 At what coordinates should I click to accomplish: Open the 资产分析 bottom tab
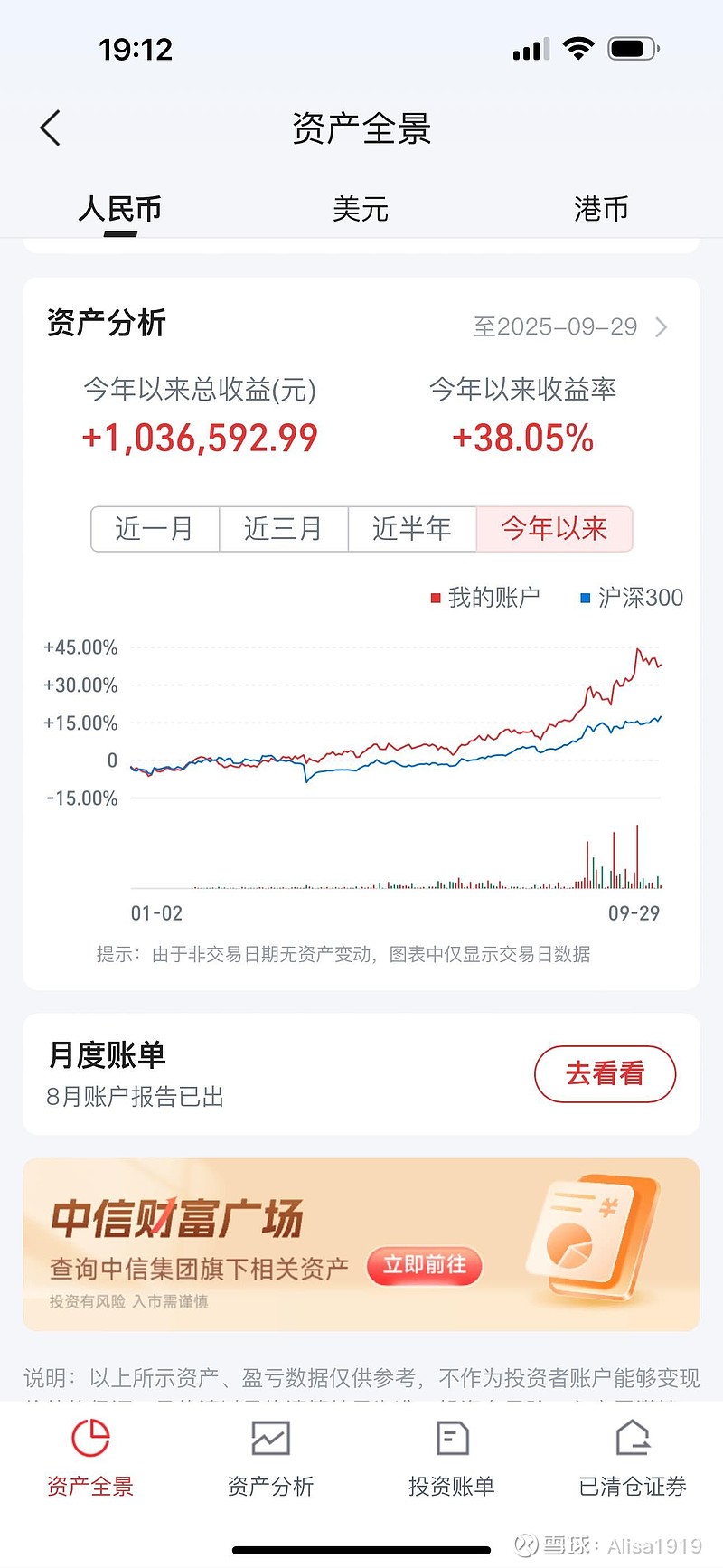(270, 1458)
